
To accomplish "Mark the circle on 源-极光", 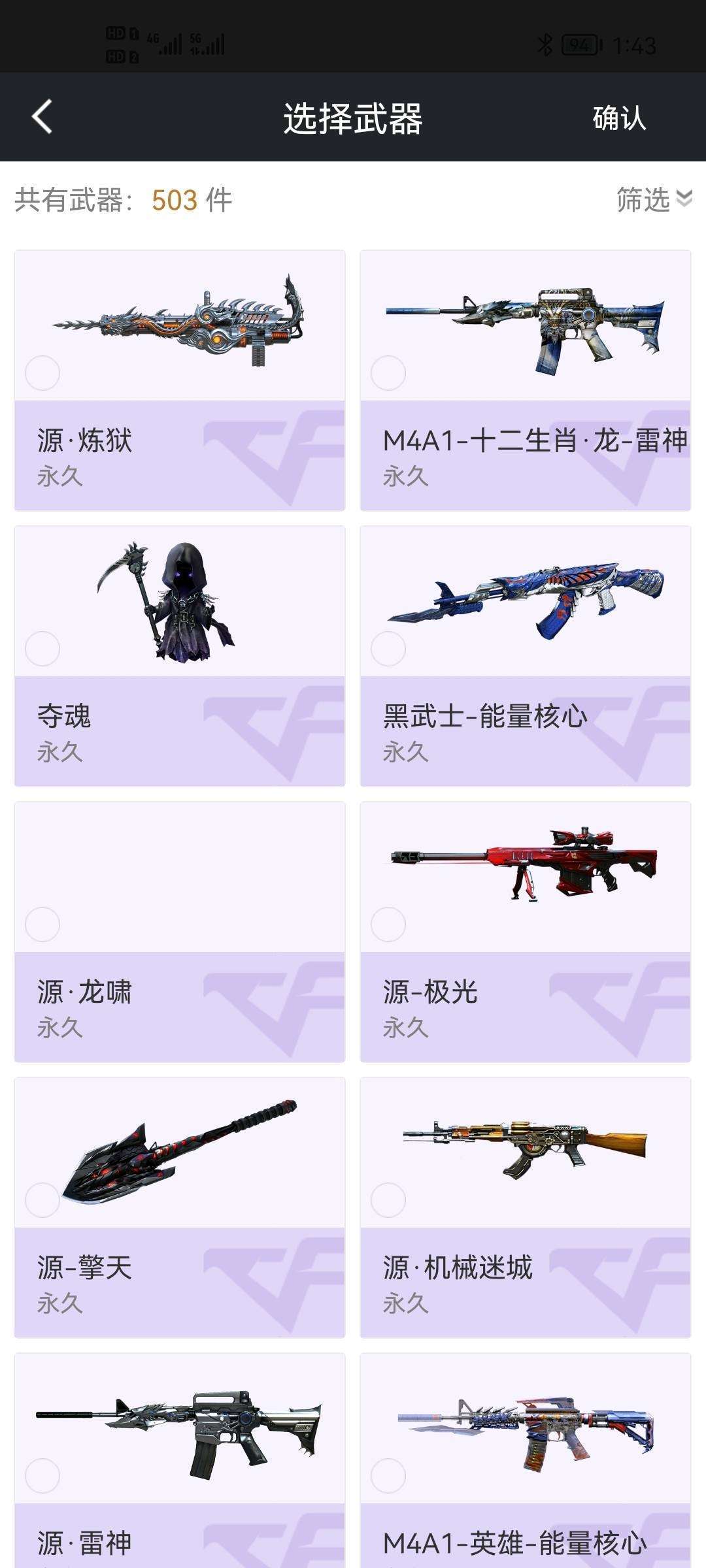I will pyautogui.click(x=388, y=924).
